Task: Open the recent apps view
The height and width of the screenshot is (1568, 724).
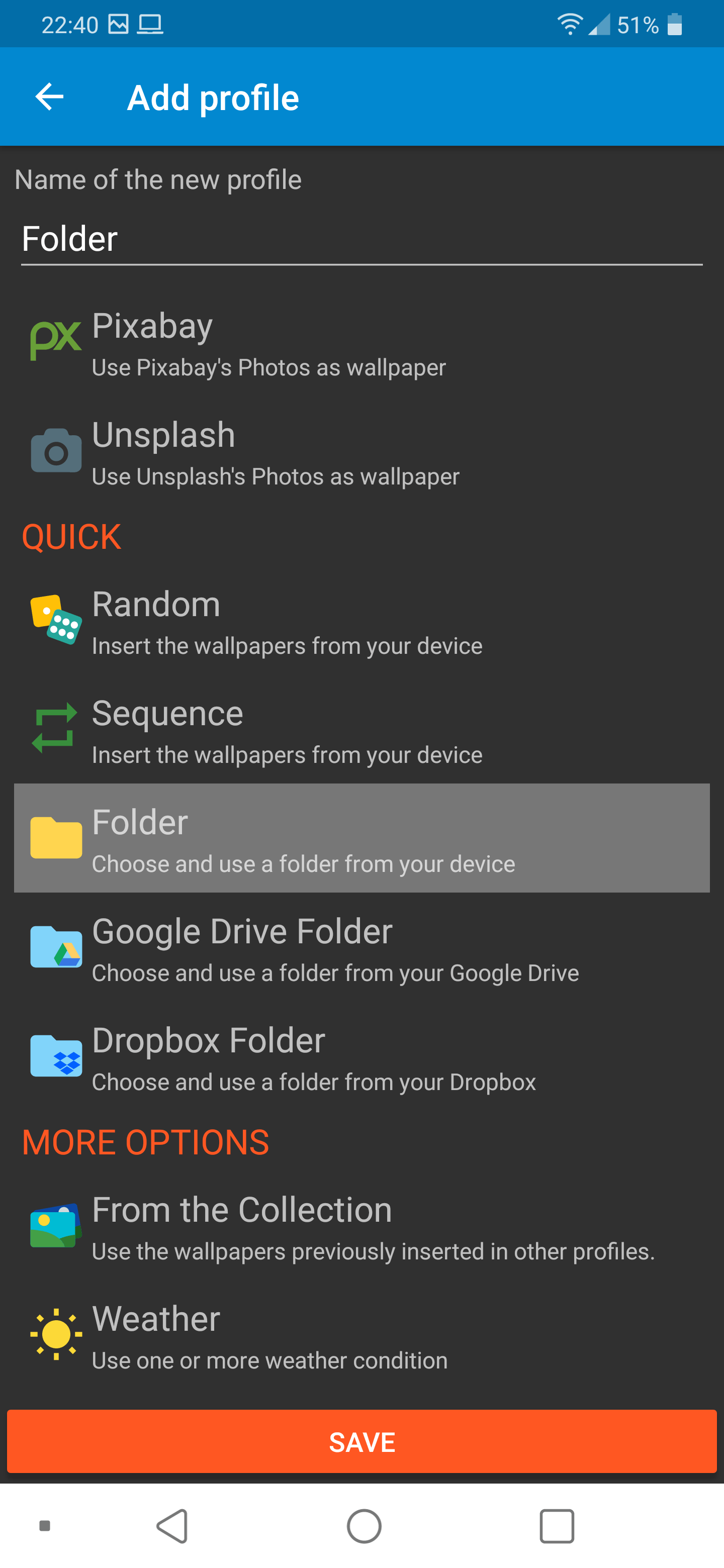Action: coord(557,1526)
